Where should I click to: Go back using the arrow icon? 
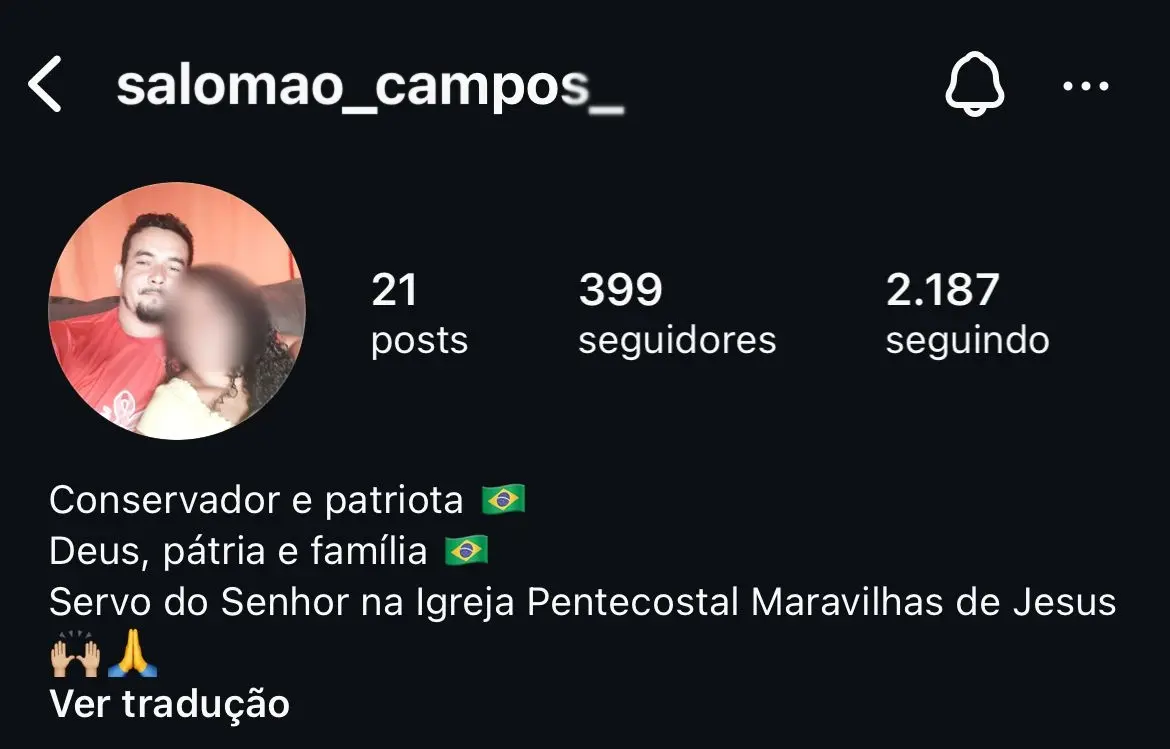pyautogui.click(x=45, y=85)
